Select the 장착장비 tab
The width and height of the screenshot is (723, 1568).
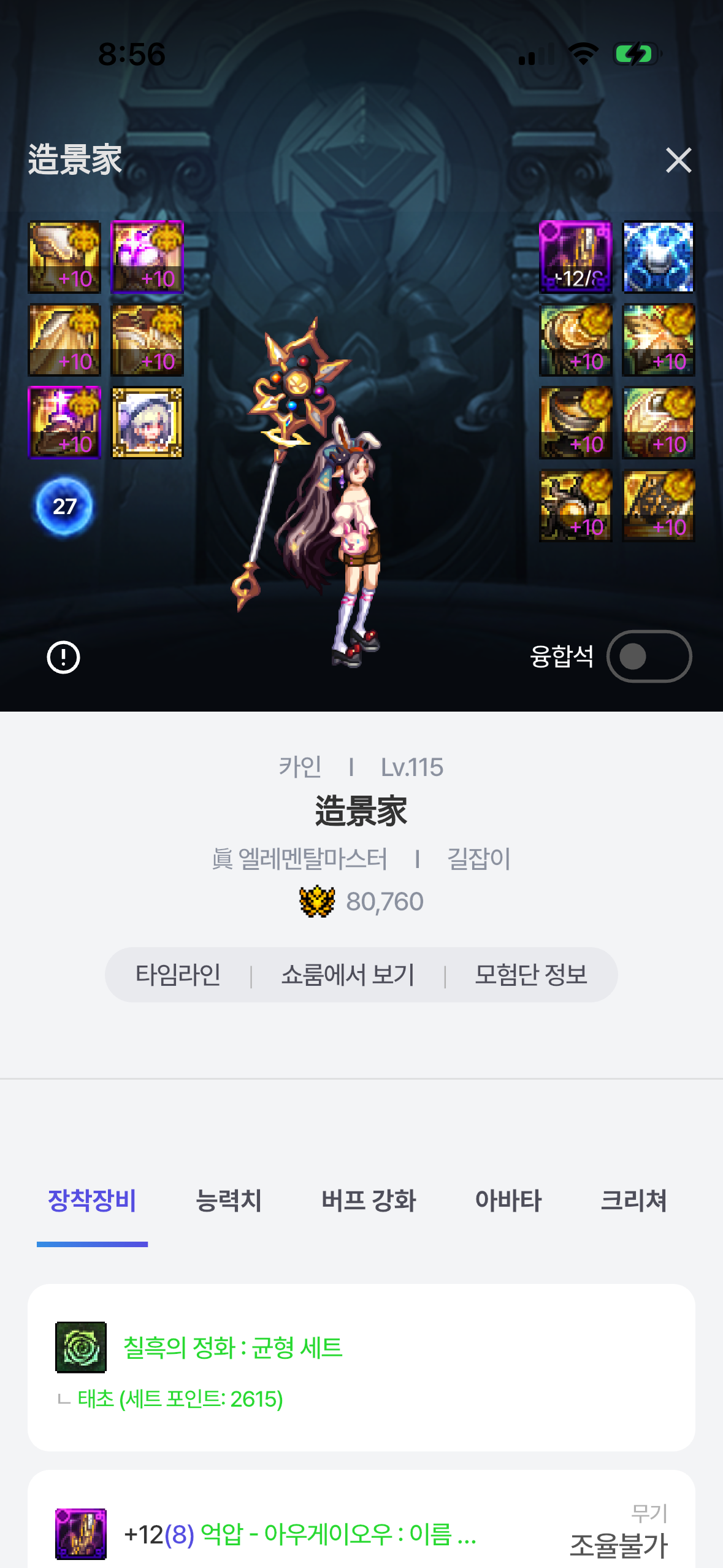pyautogui.click(x=92, y=1201)
